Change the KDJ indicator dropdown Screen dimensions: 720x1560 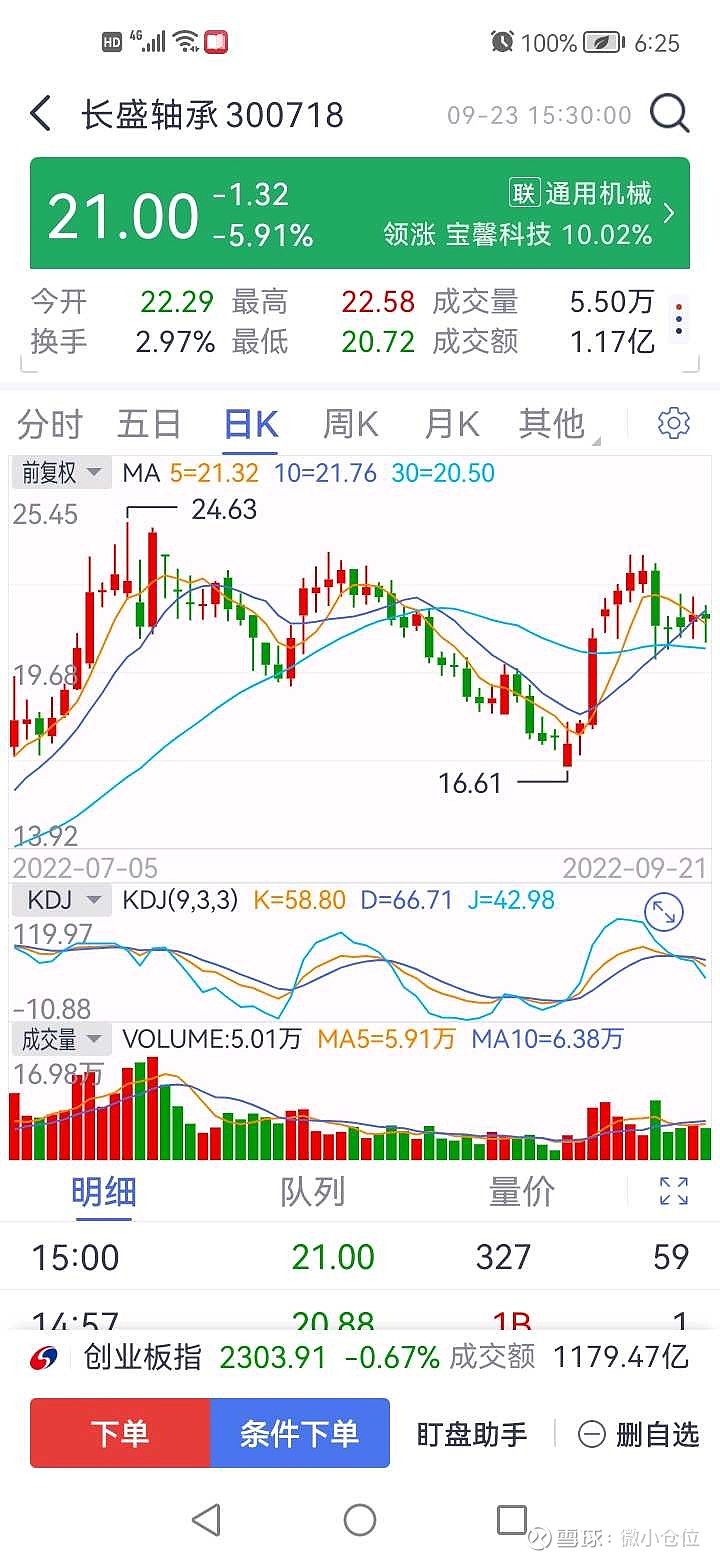tap(62, 900)
